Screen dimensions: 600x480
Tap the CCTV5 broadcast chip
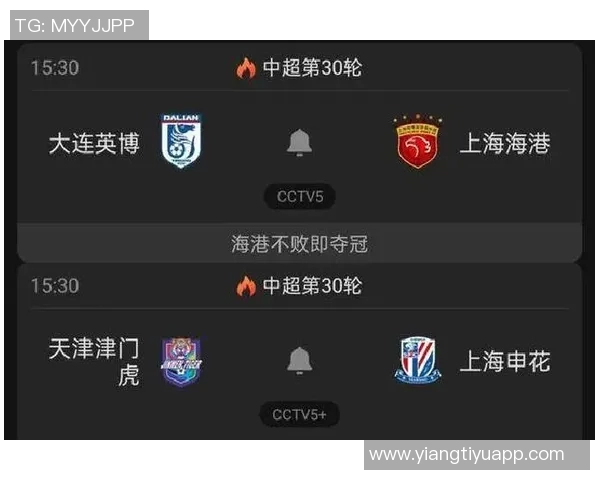point(299,196)
